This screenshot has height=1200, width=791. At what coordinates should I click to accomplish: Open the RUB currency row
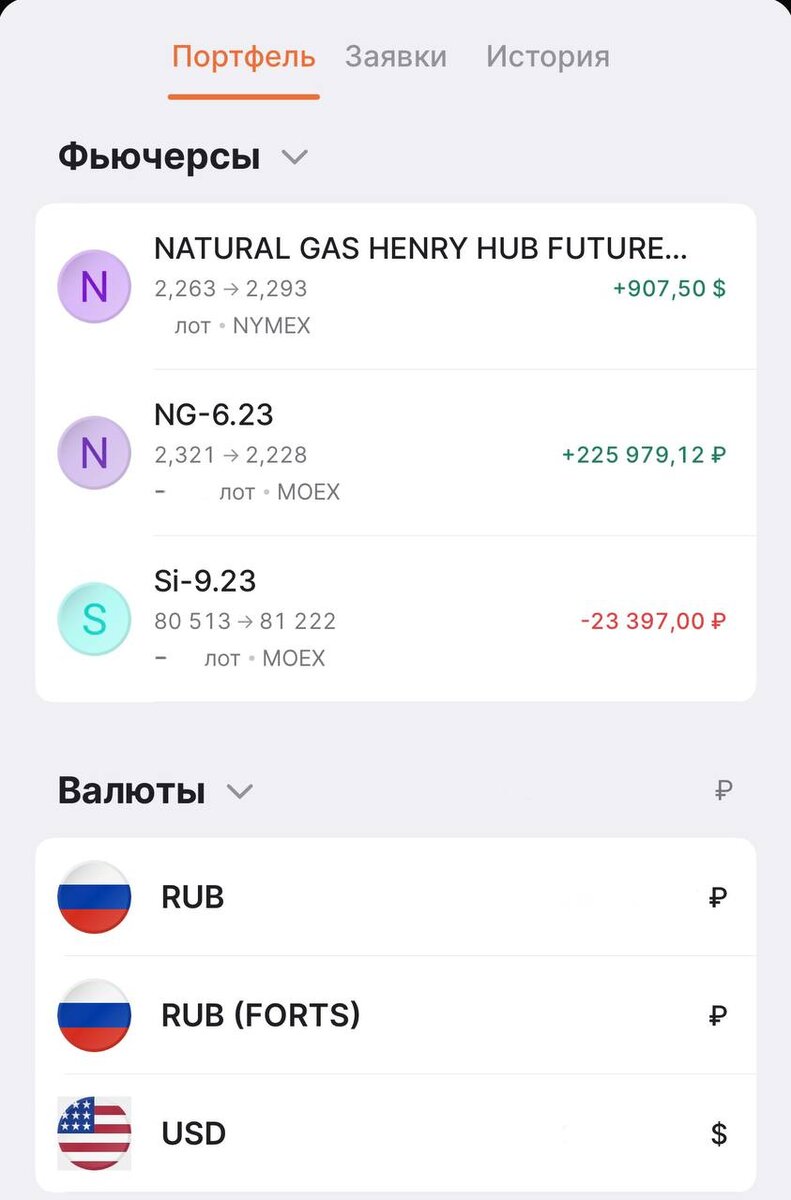point(395,897)
